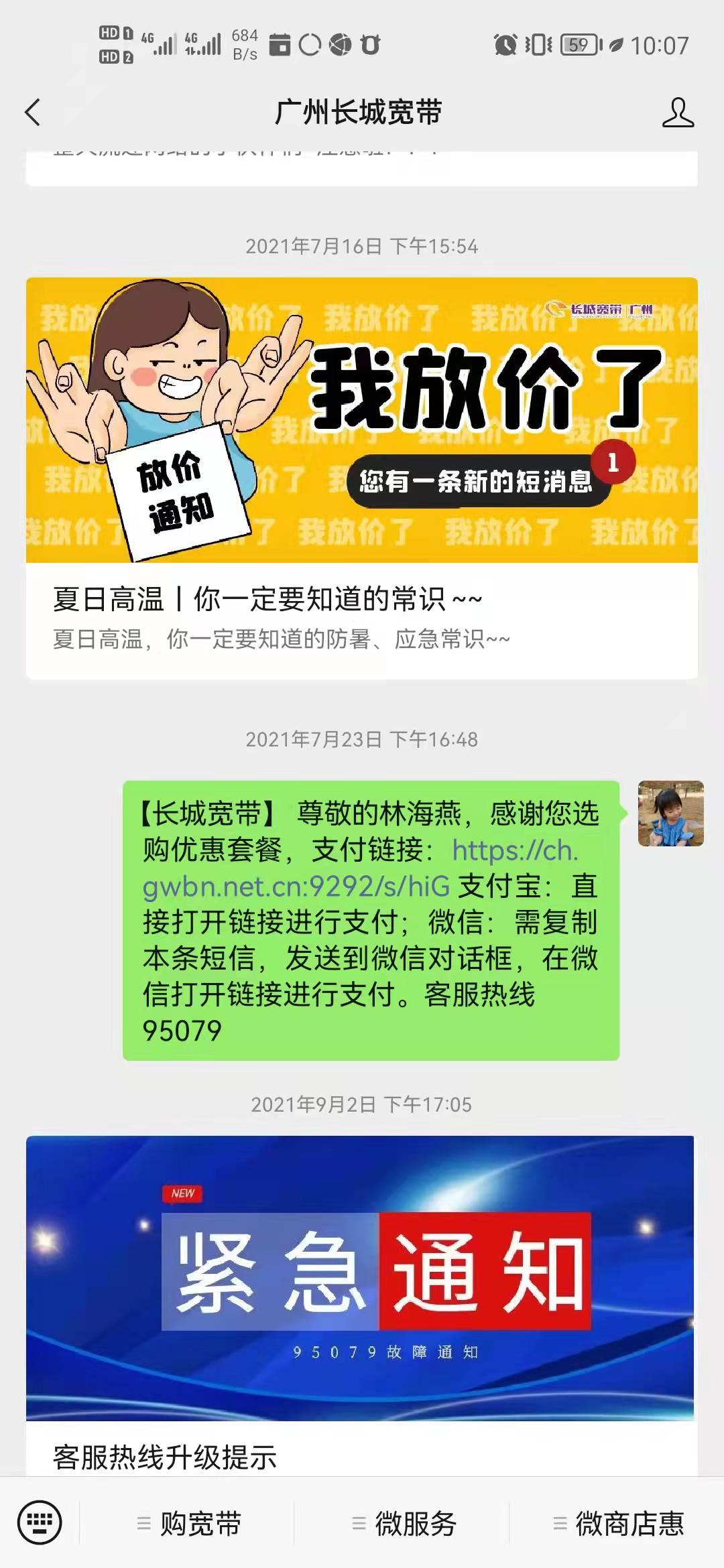The height and width of the screenshot is (1568, 724).
Task: Switch to keyboard input mode
Action: coord(40,1522)
